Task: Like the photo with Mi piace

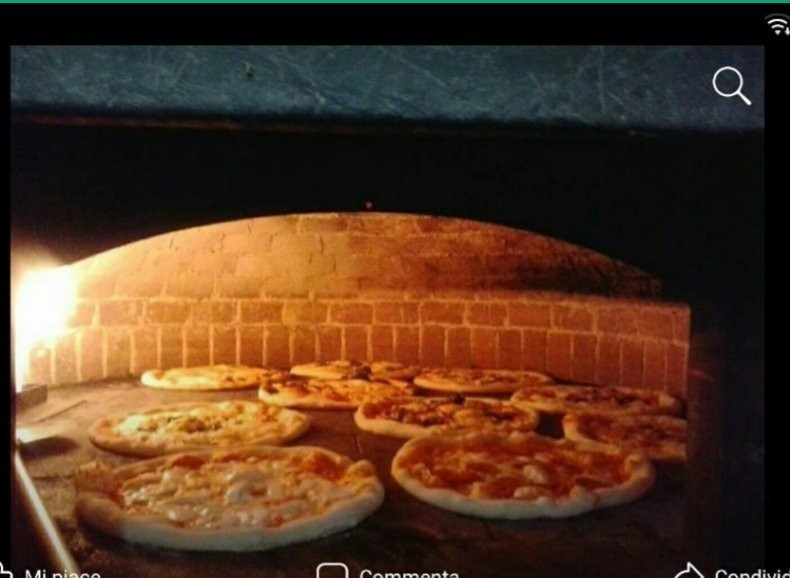Action: pos(52,573)
